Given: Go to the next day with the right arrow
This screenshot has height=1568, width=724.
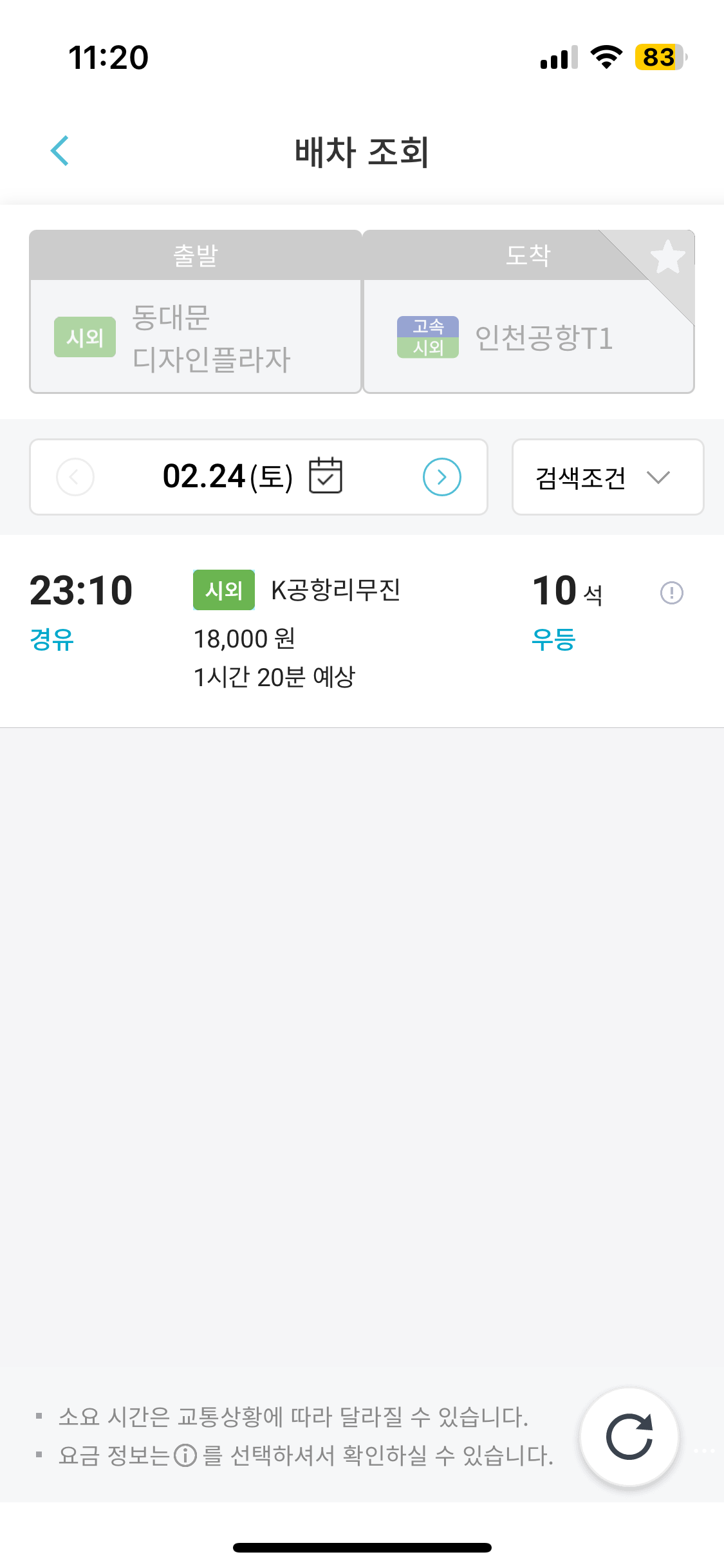Looking at the screenshot, I should coord(442,476).
